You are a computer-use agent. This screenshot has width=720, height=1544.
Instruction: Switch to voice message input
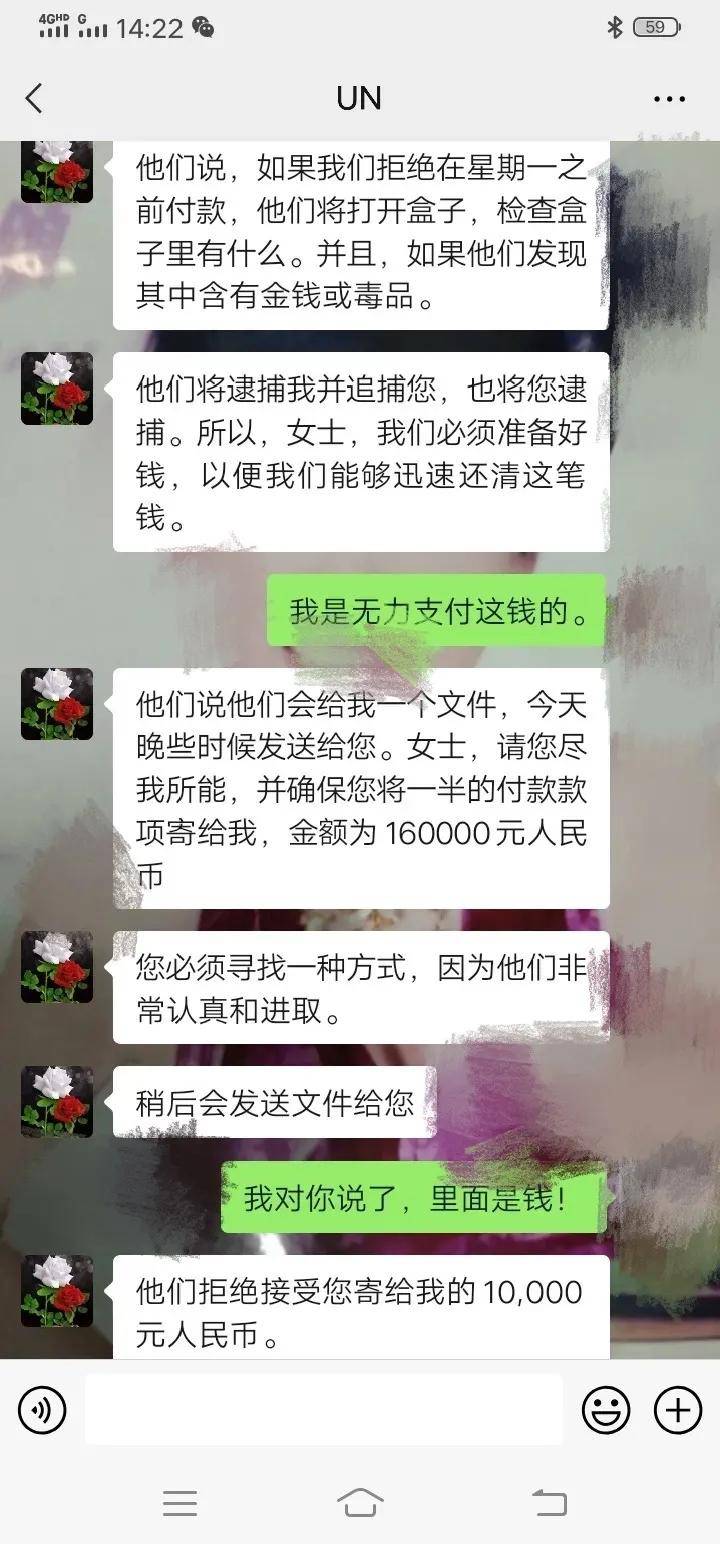[x=42, y=1410]
